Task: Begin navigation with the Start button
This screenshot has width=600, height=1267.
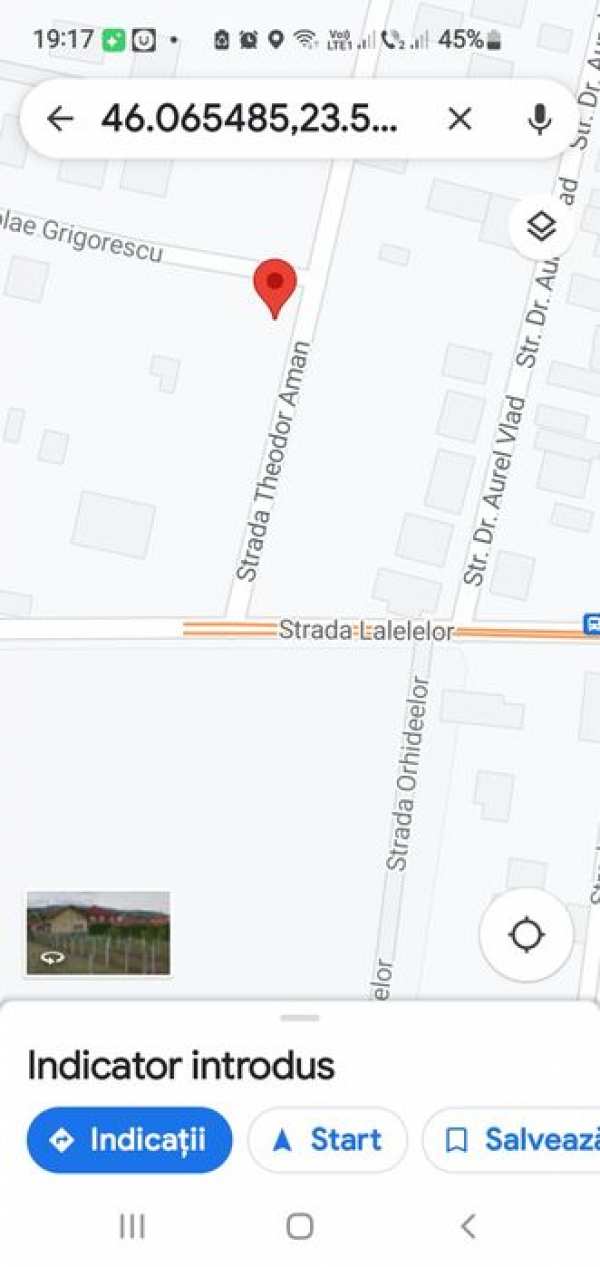Action: [x=328, y=1139]
